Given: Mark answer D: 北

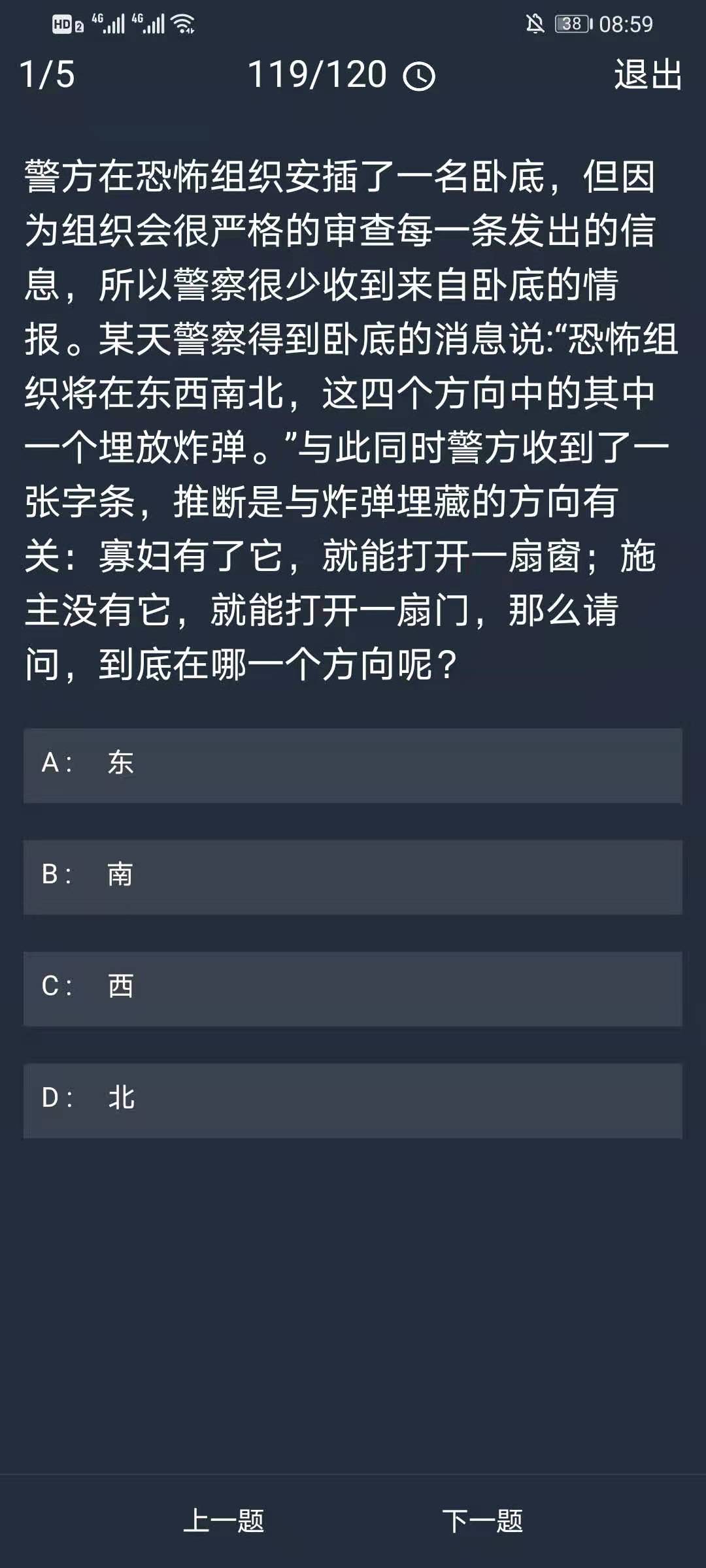Looking at the screenshot, I should pyautogui.click(x=353, y=1100).
